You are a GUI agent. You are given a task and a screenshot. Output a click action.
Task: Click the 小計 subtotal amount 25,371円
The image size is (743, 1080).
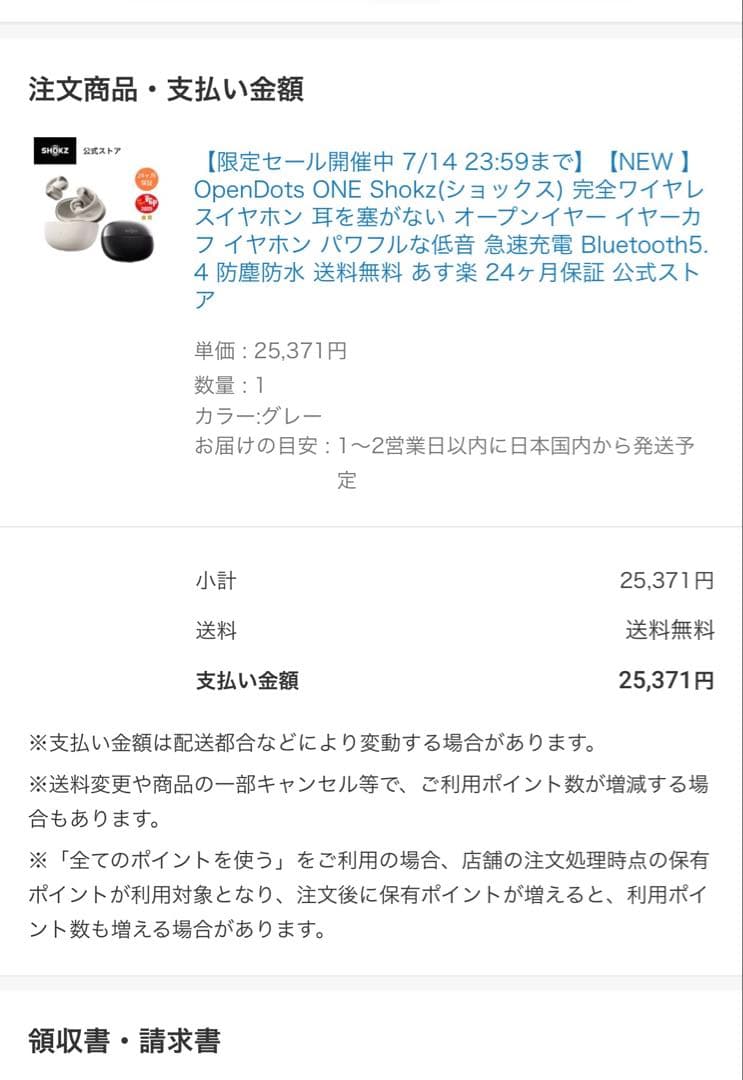coord(668,581)
